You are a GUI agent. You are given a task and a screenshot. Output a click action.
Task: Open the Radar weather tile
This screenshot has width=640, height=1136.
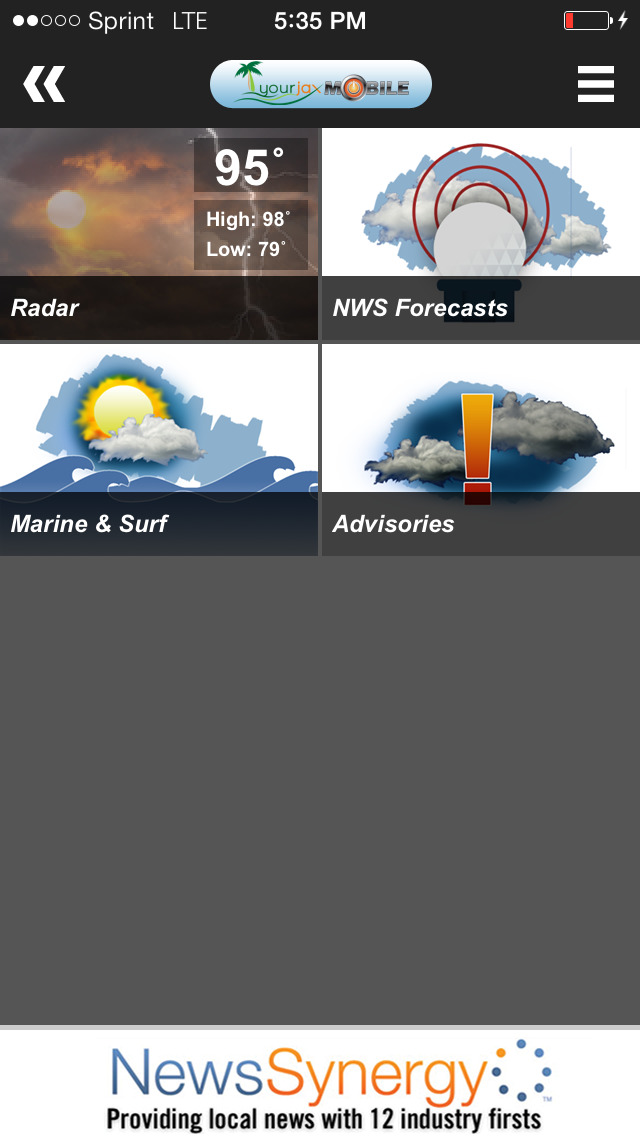[159, 234]
